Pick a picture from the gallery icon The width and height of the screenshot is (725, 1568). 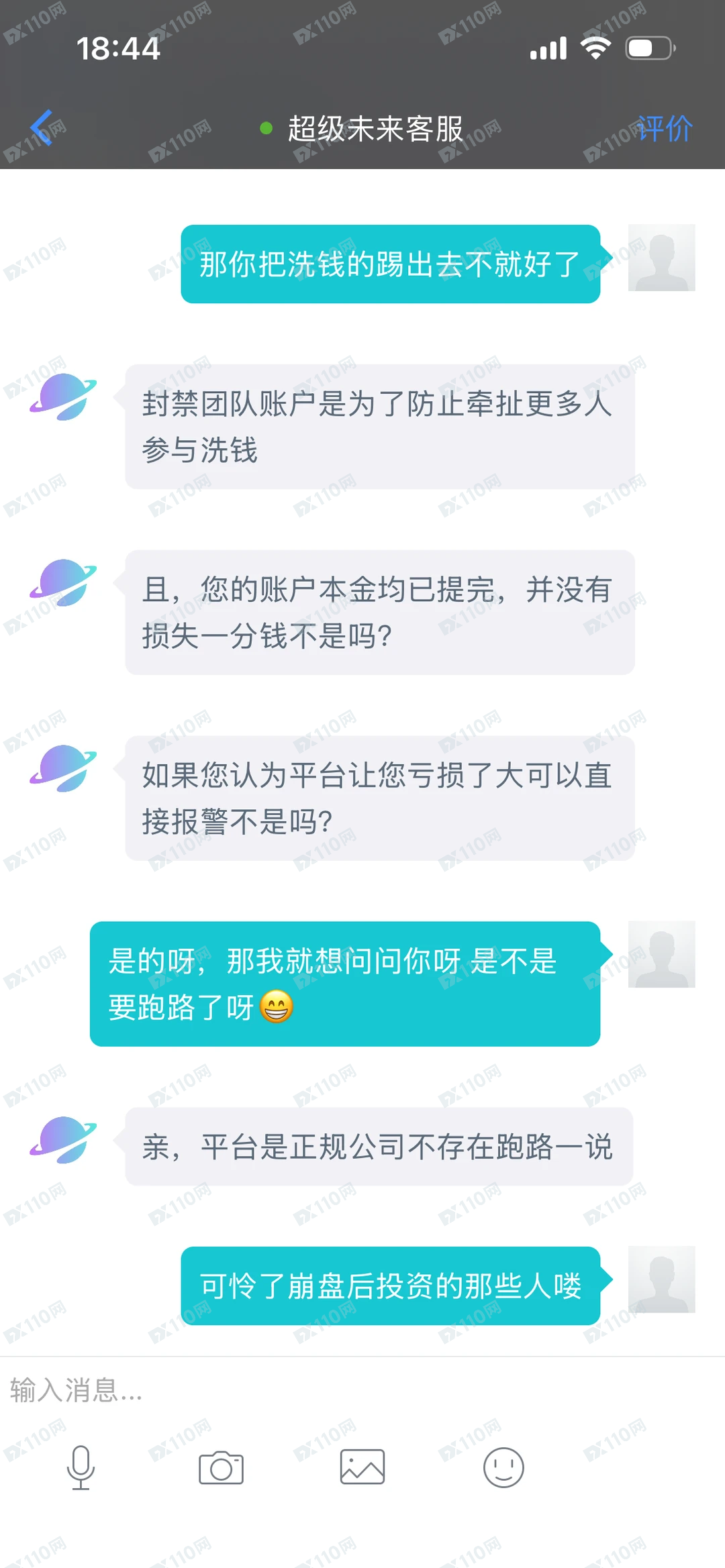[362, 1467]
